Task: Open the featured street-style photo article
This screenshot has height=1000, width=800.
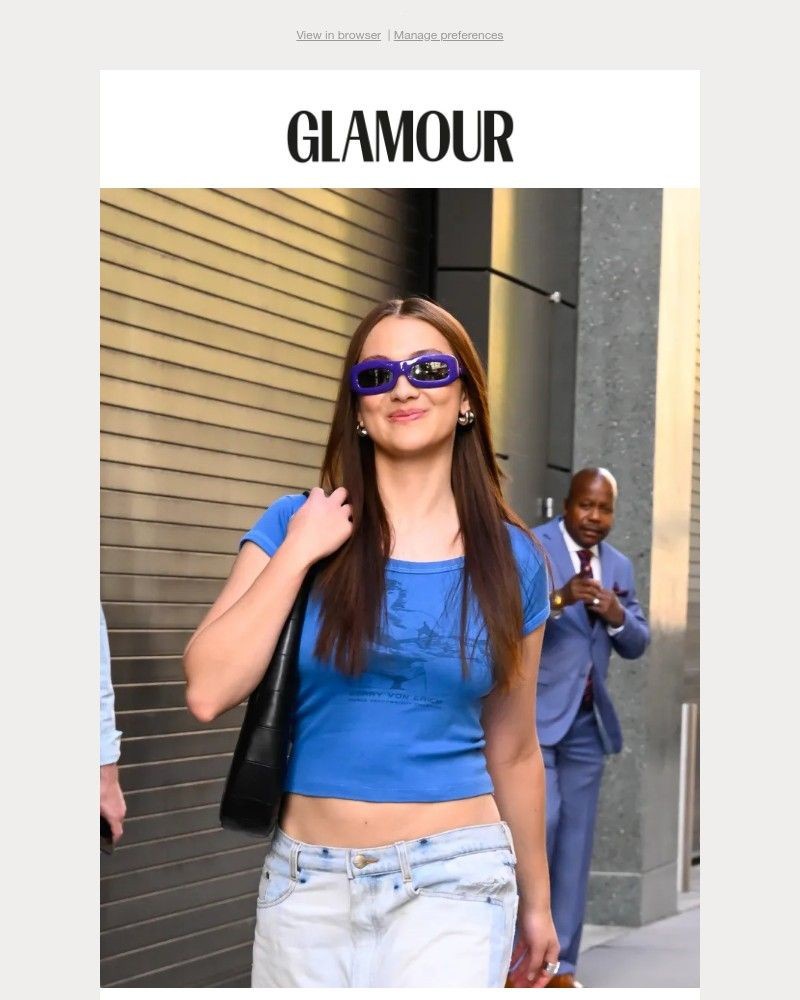Action: point(400,588)
